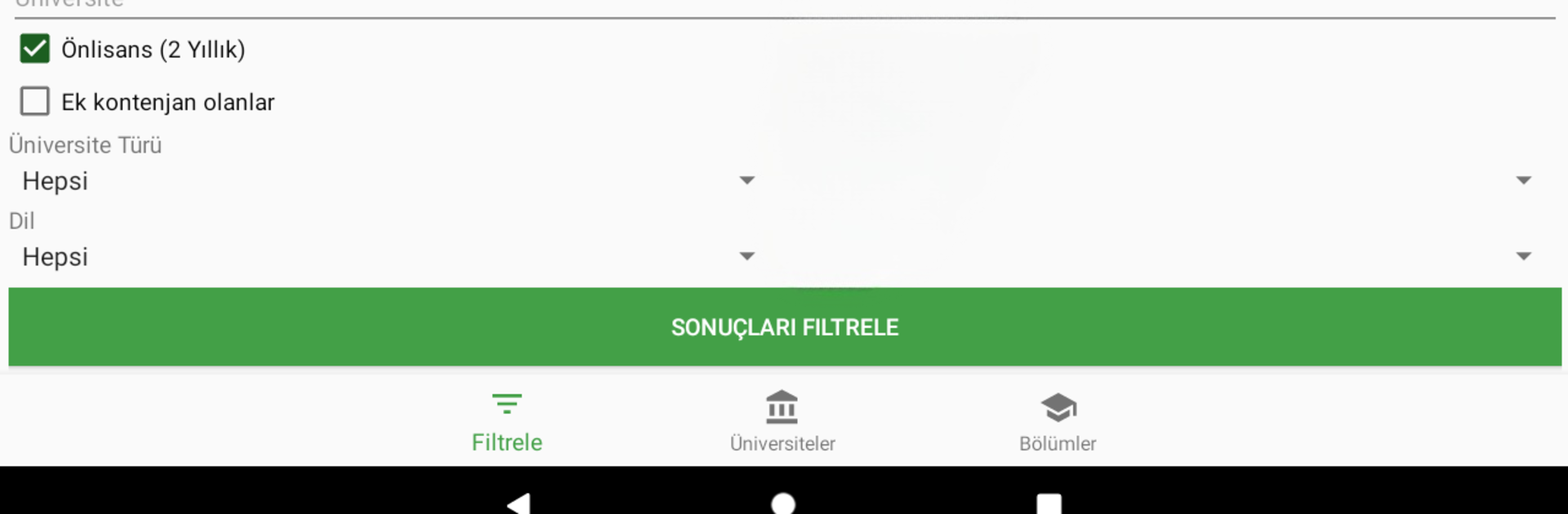1568x514 pixels.
Task: Uncheck the Önlisans (2 Yıllık) checkbox
Action: [34, 49]
